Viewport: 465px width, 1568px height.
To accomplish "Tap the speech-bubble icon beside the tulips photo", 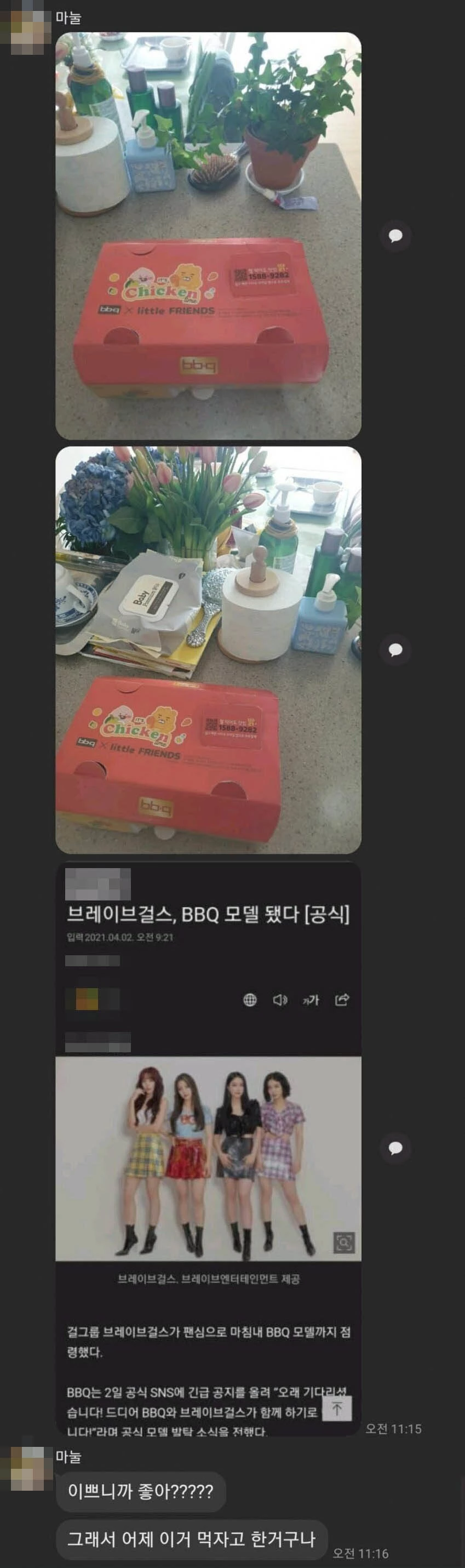I will 395,649.
